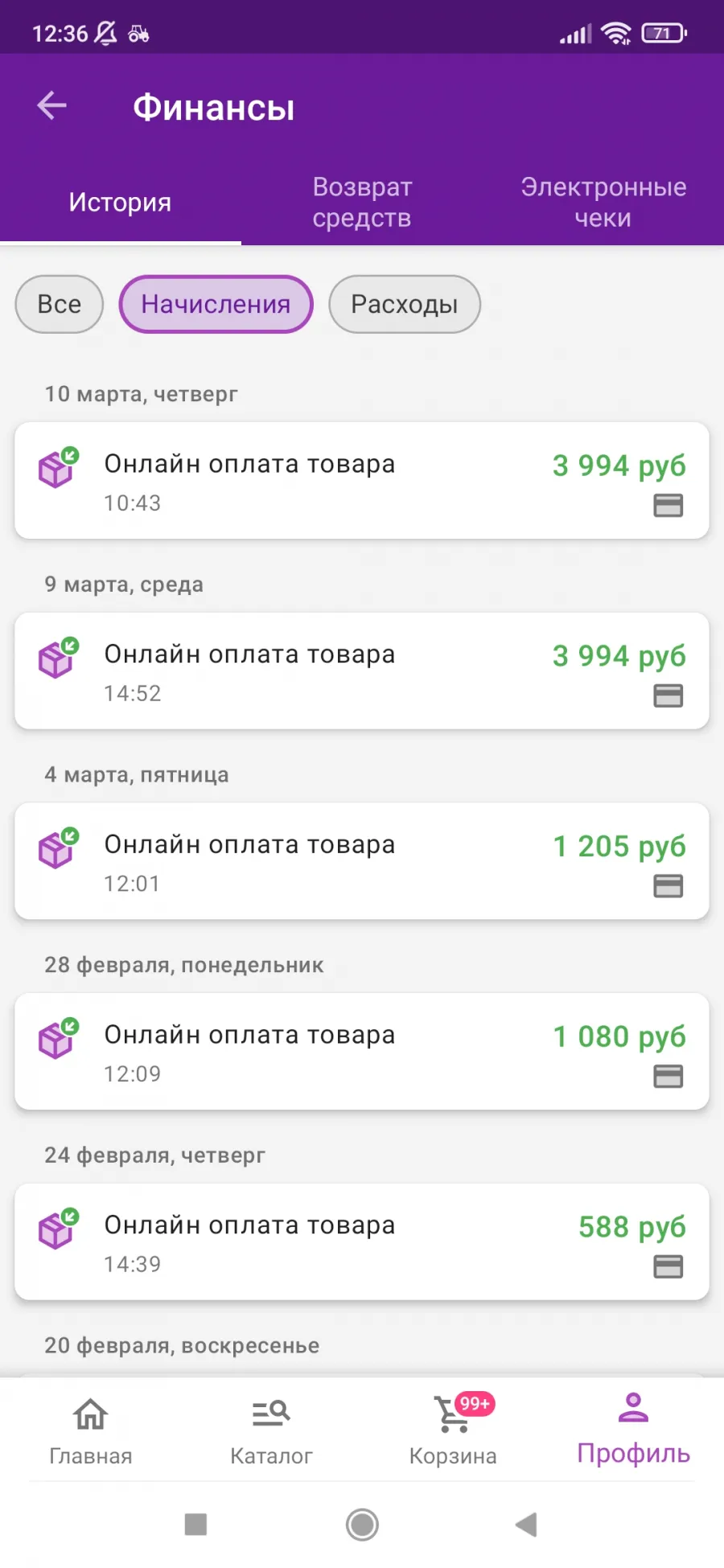Viewport: 724px width, 1568px height.
Task: Open the Каталог tab
Action: coord(271,1430)
